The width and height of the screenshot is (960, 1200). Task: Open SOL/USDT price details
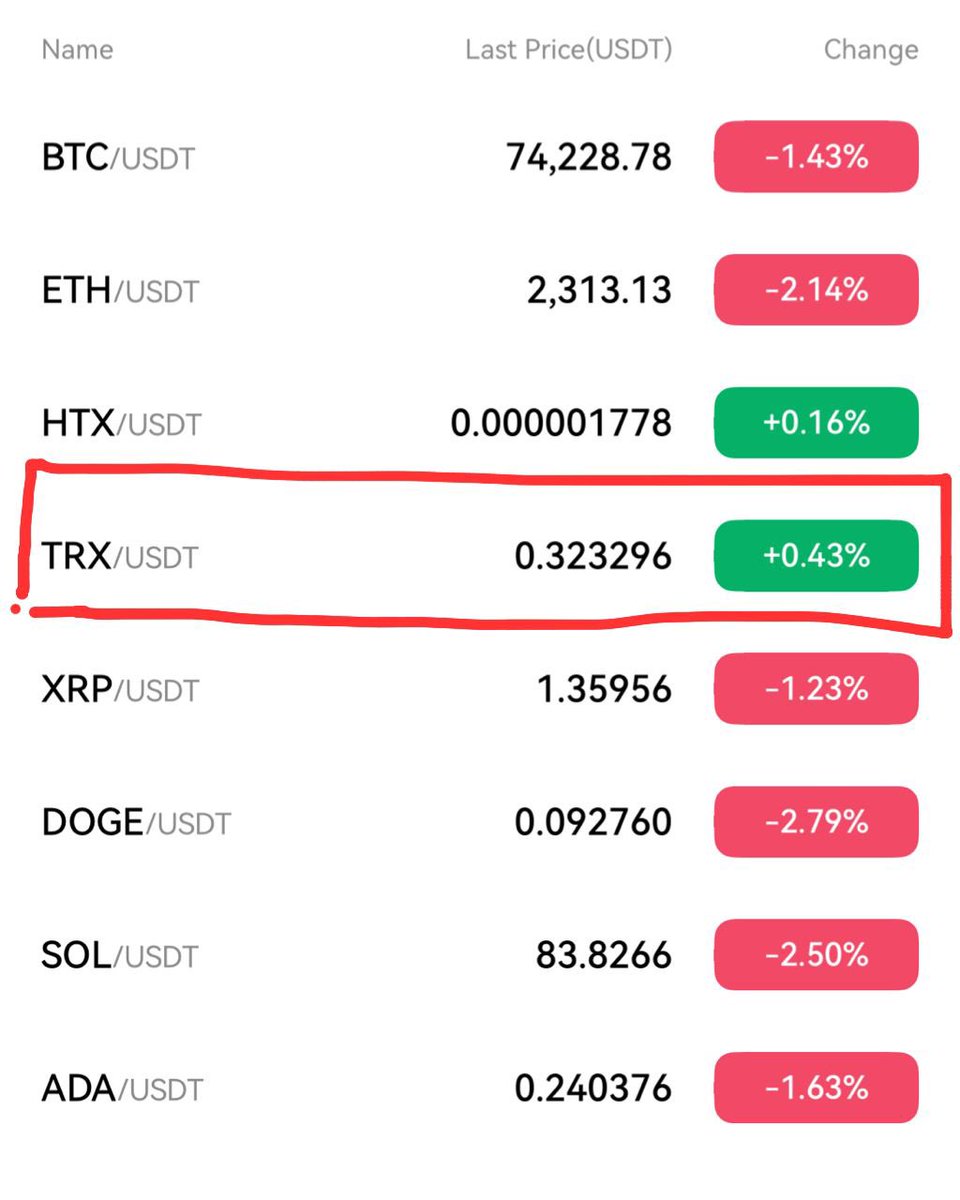pyautogui.click(x=121, y=955)
